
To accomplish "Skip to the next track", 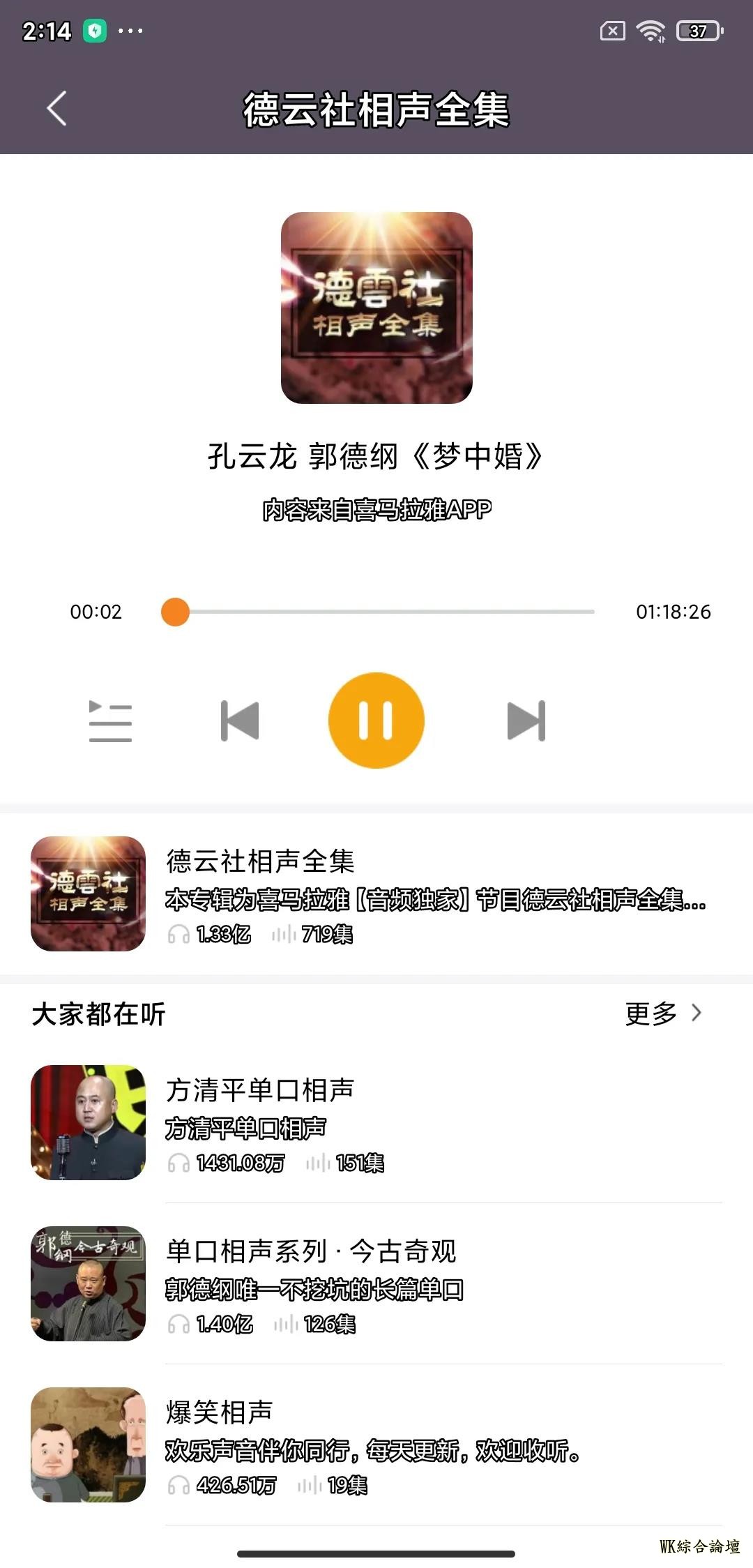I will tap(526, 721).
